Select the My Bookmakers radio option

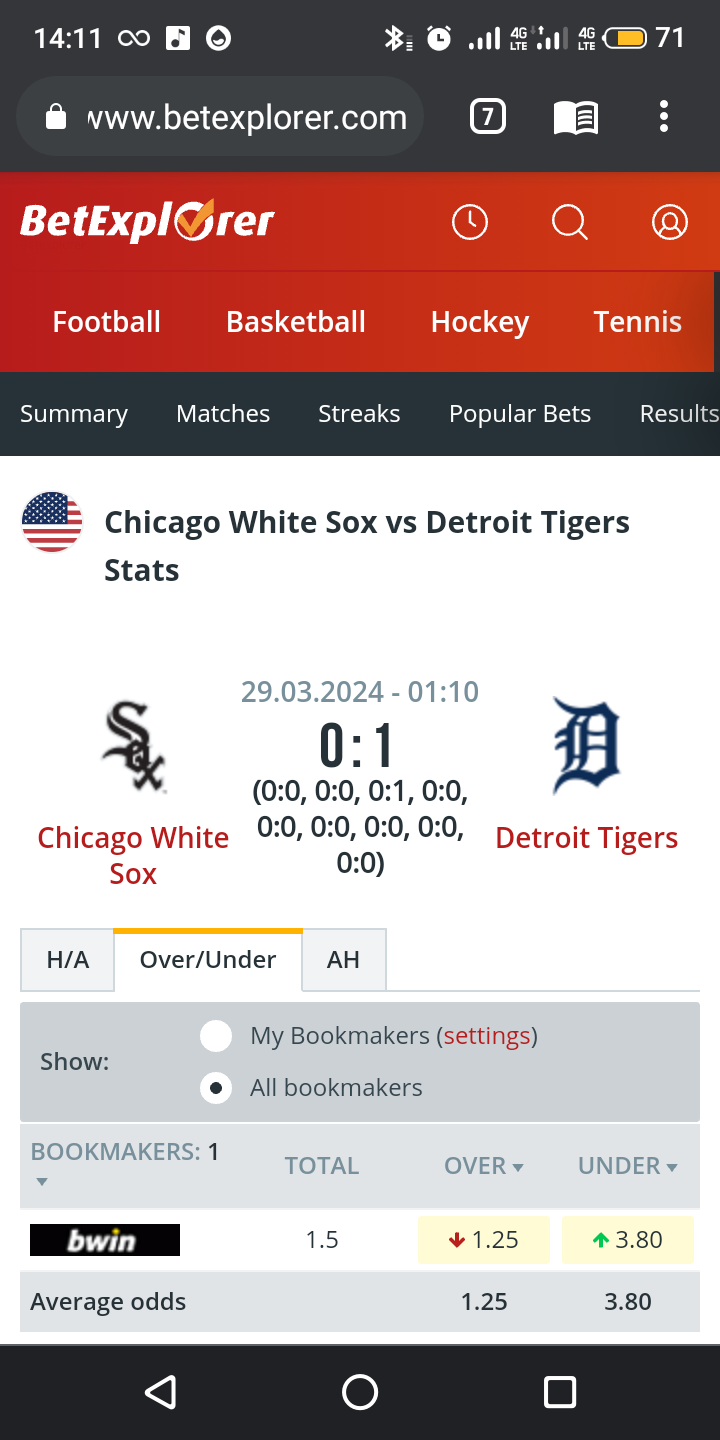coord(216,1036)
